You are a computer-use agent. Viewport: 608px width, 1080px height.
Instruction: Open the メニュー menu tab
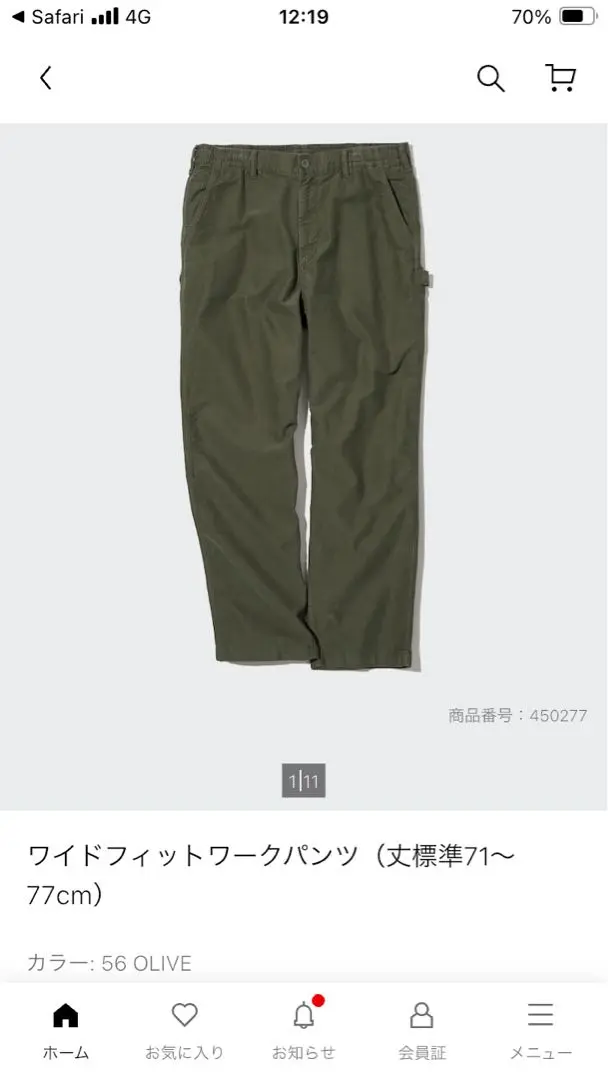pos(541,1030)
